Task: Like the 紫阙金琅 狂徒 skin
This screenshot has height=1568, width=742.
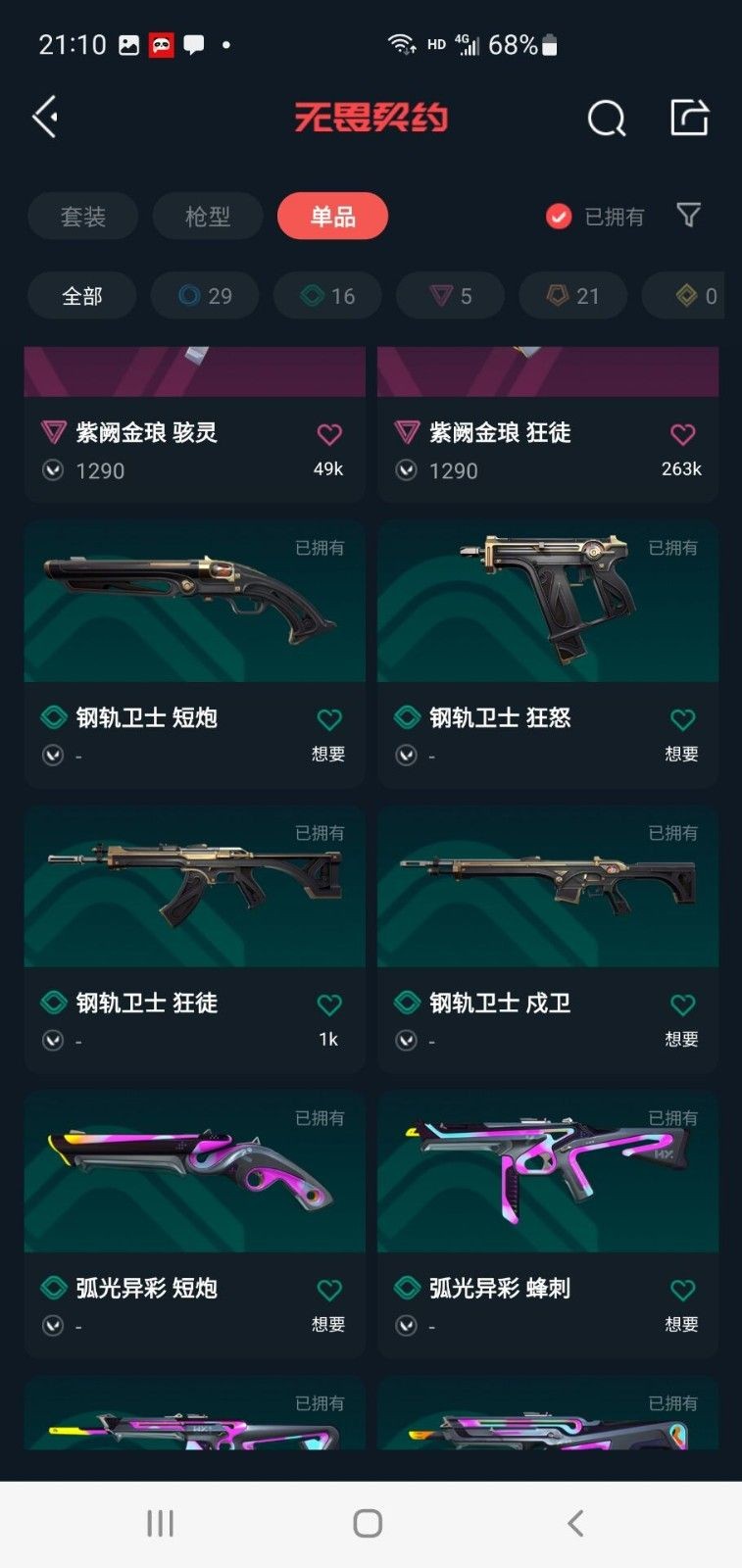Action: [682, 435]
